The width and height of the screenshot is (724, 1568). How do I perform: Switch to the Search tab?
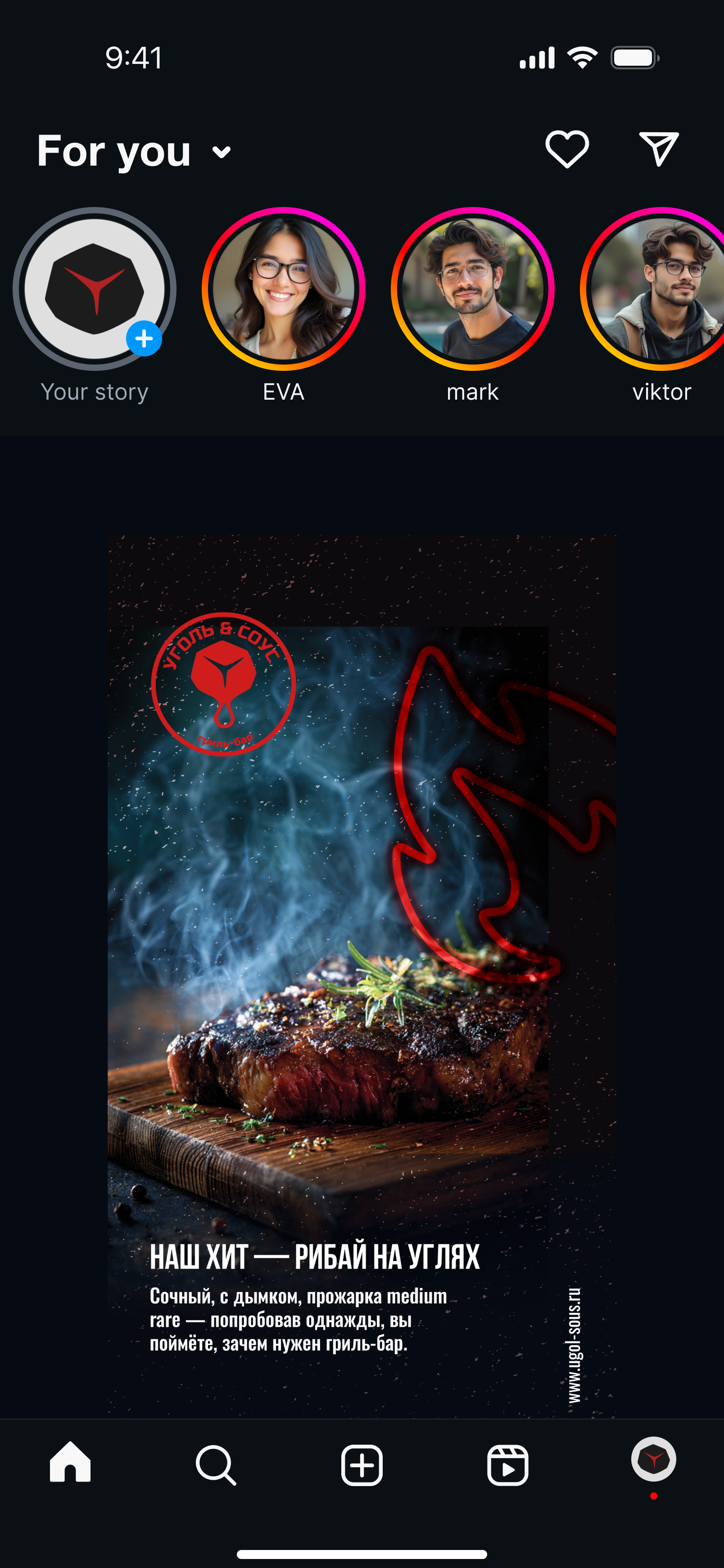click(x=216, y=1464)
